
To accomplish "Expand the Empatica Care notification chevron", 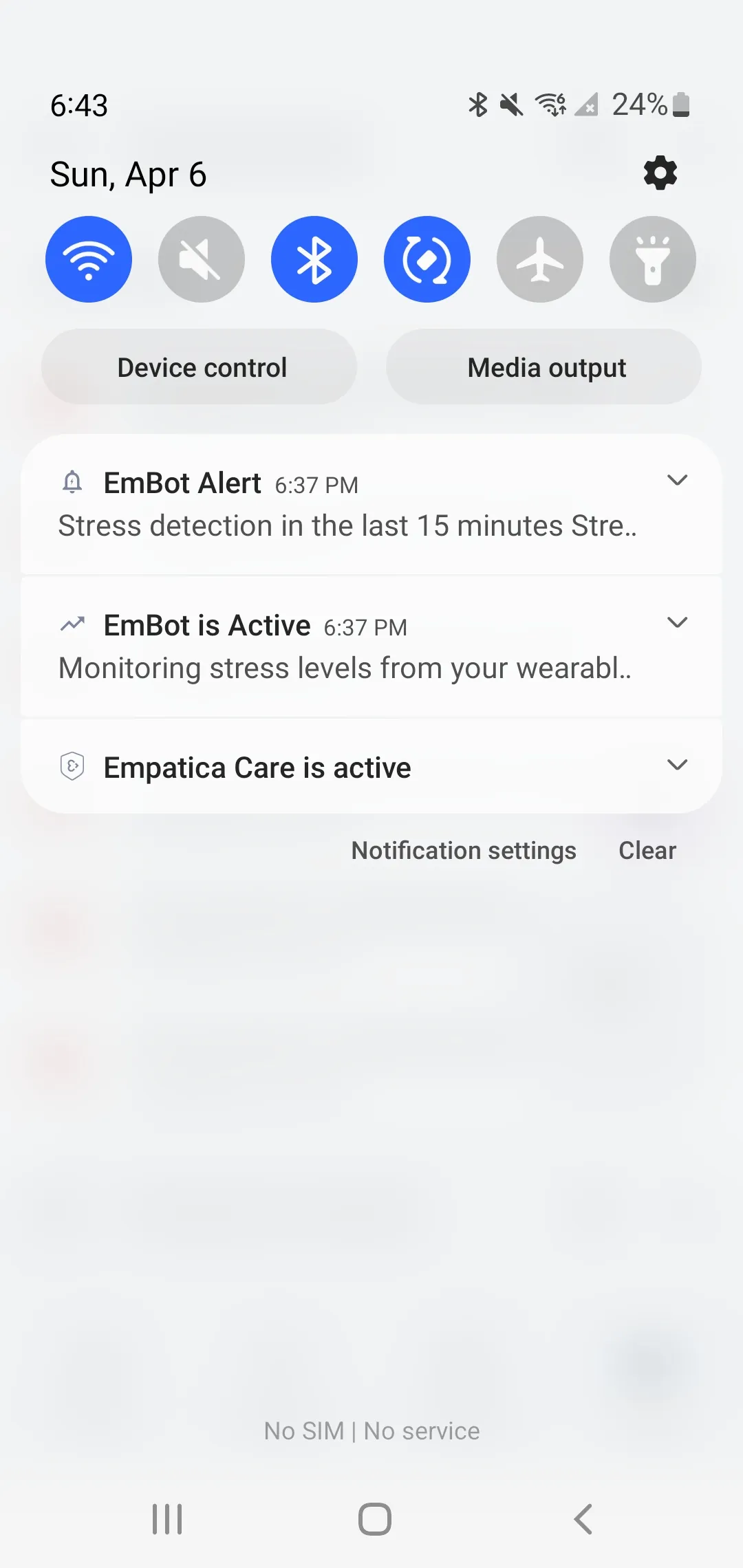I will (x=678, y=765).
